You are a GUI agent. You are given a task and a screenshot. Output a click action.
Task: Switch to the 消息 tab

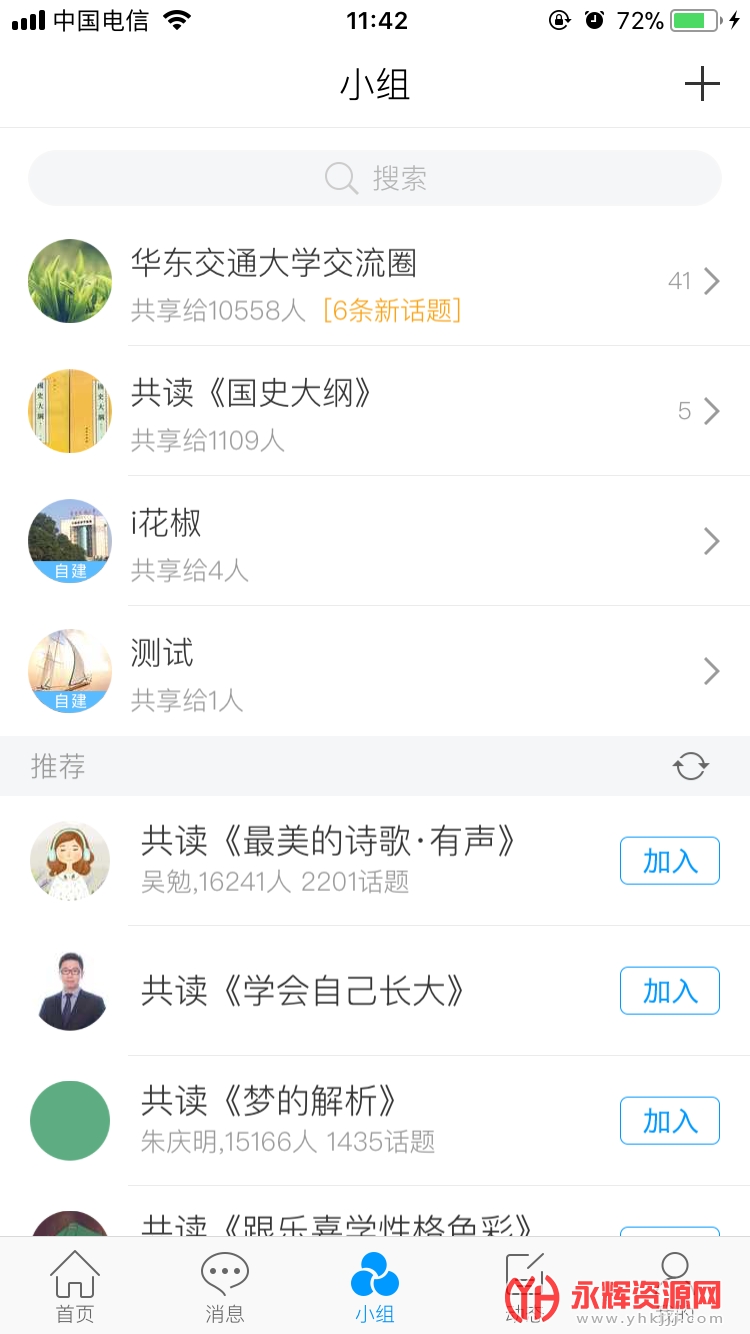[225, 1286]
